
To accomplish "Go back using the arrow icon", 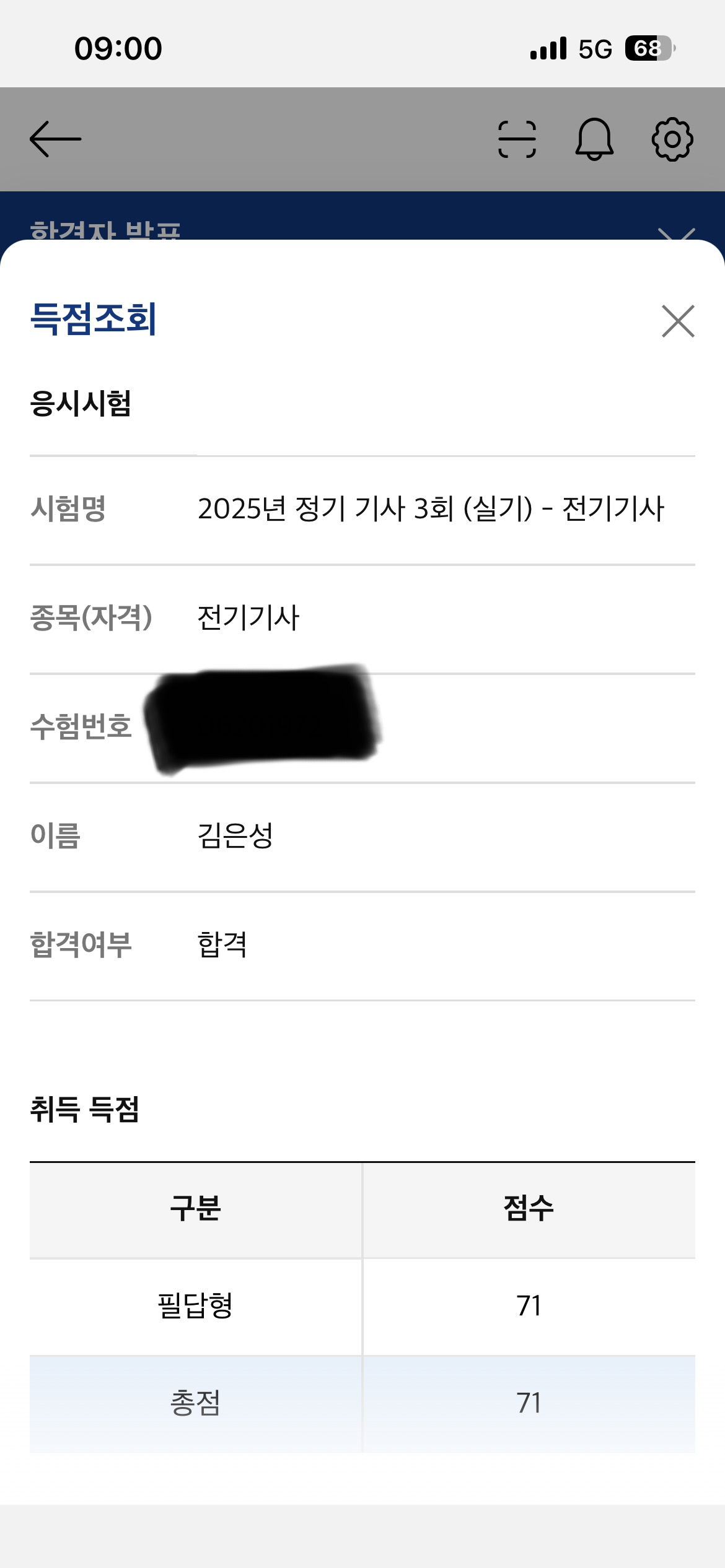I will [x=55, y=139].
